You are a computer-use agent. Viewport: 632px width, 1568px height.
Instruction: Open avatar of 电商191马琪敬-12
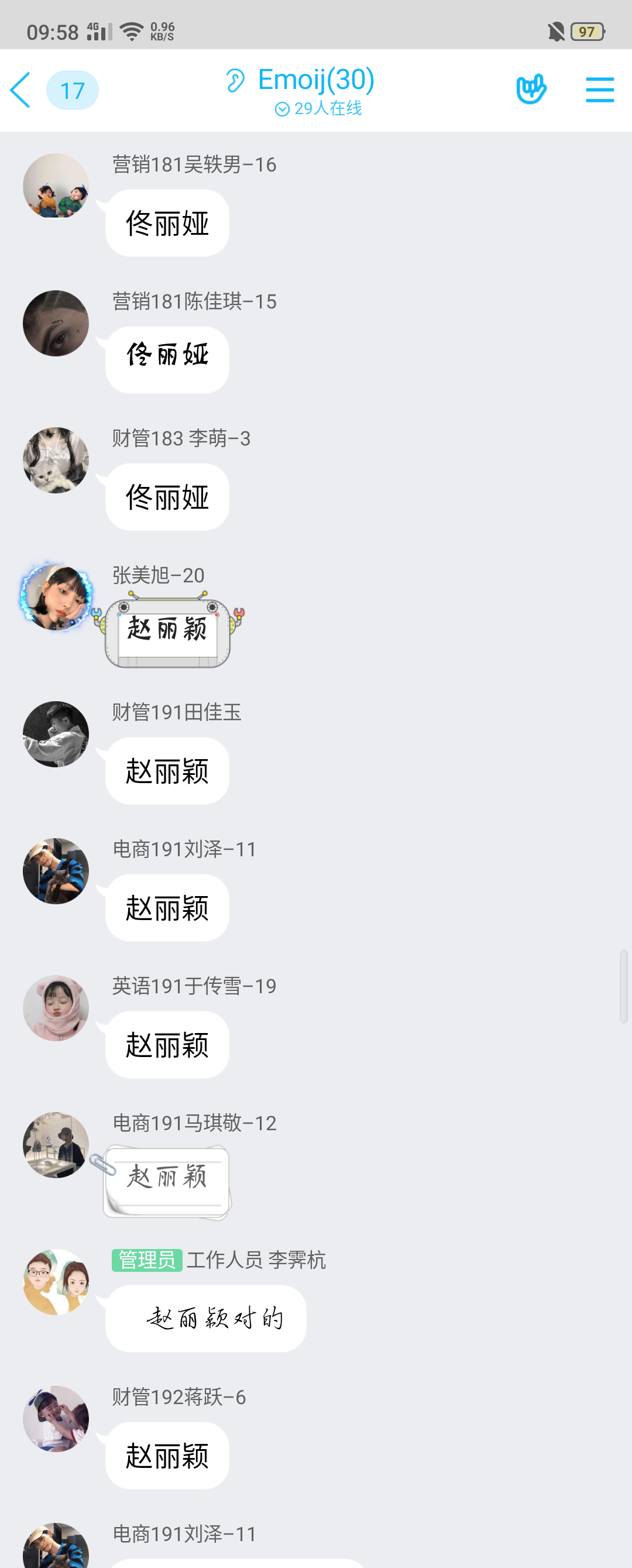(x=56, y=1145)
